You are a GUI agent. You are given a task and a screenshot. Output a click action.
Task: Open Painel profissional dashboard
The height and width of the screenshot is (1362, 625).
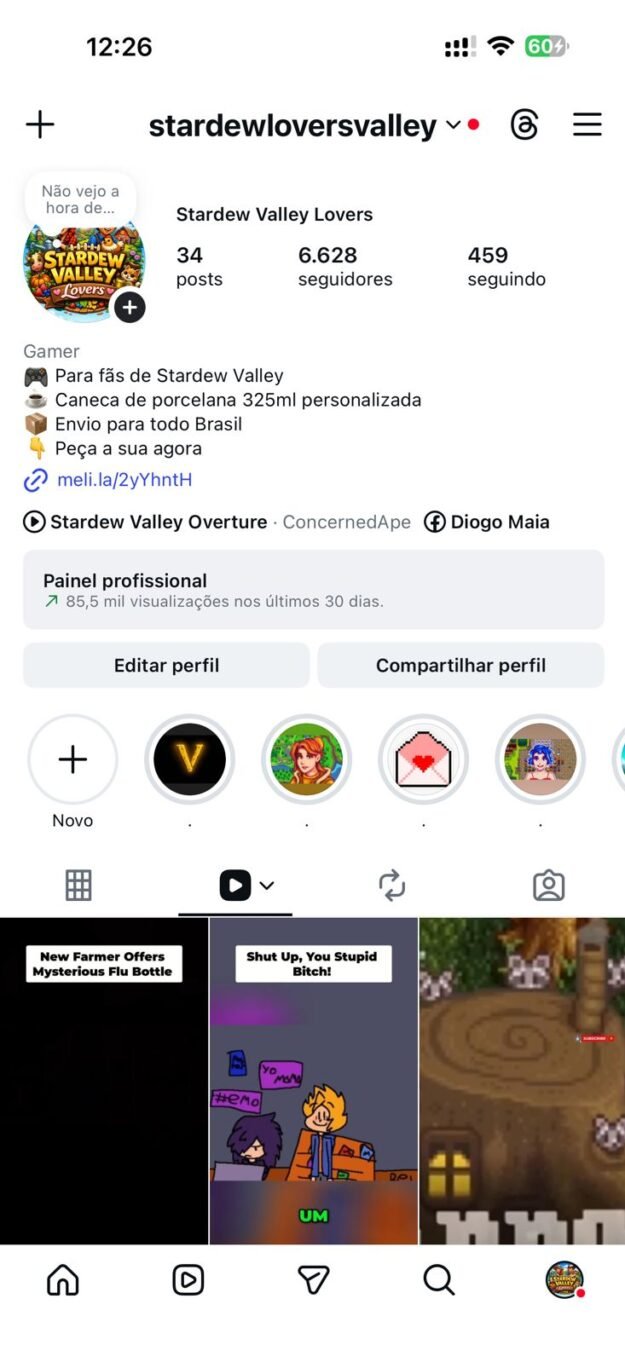[x=313, y=590]
